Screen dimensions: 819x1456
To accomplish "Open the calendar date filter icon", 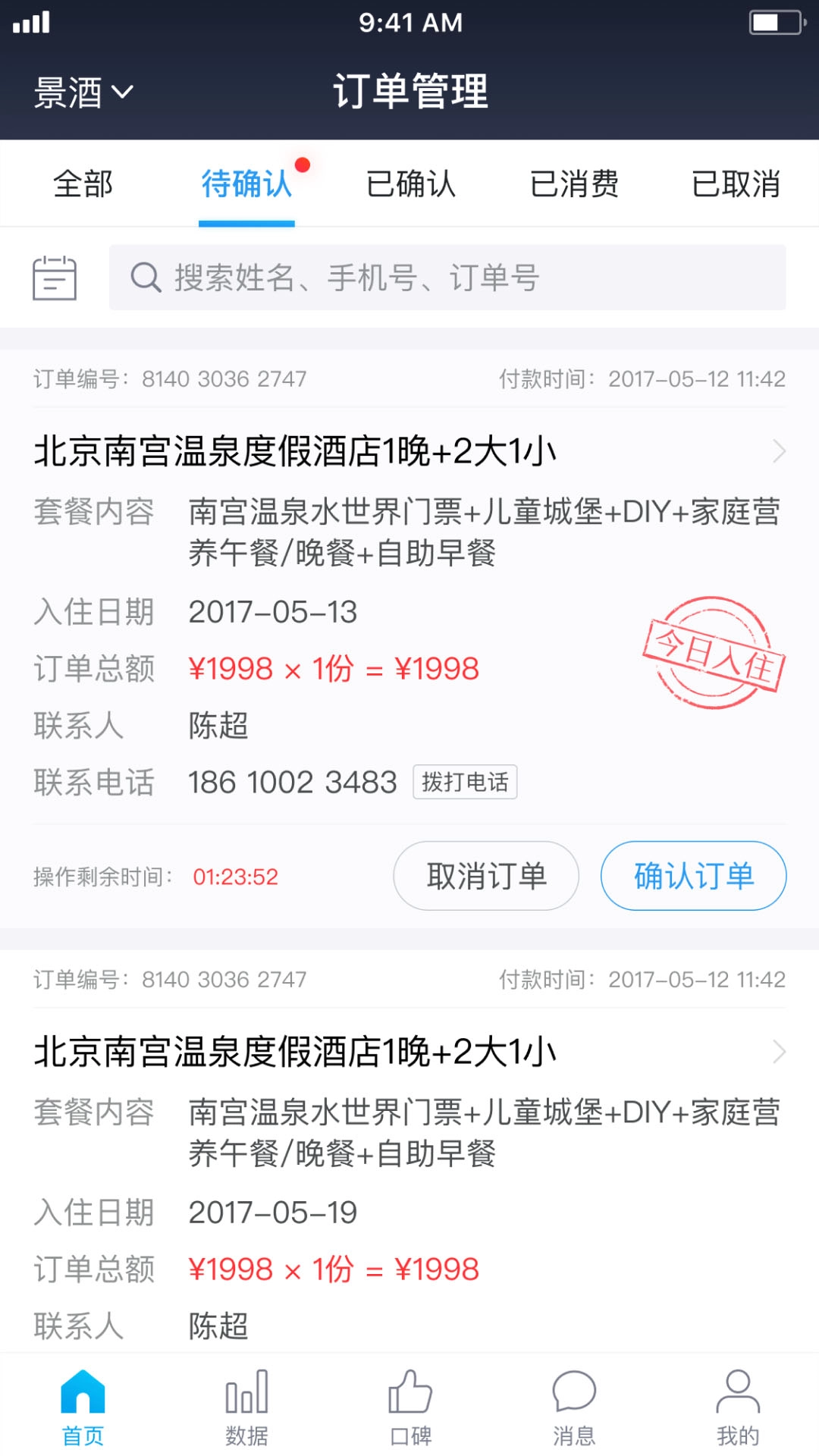I will pyautogui.click(x=55, y=278).
